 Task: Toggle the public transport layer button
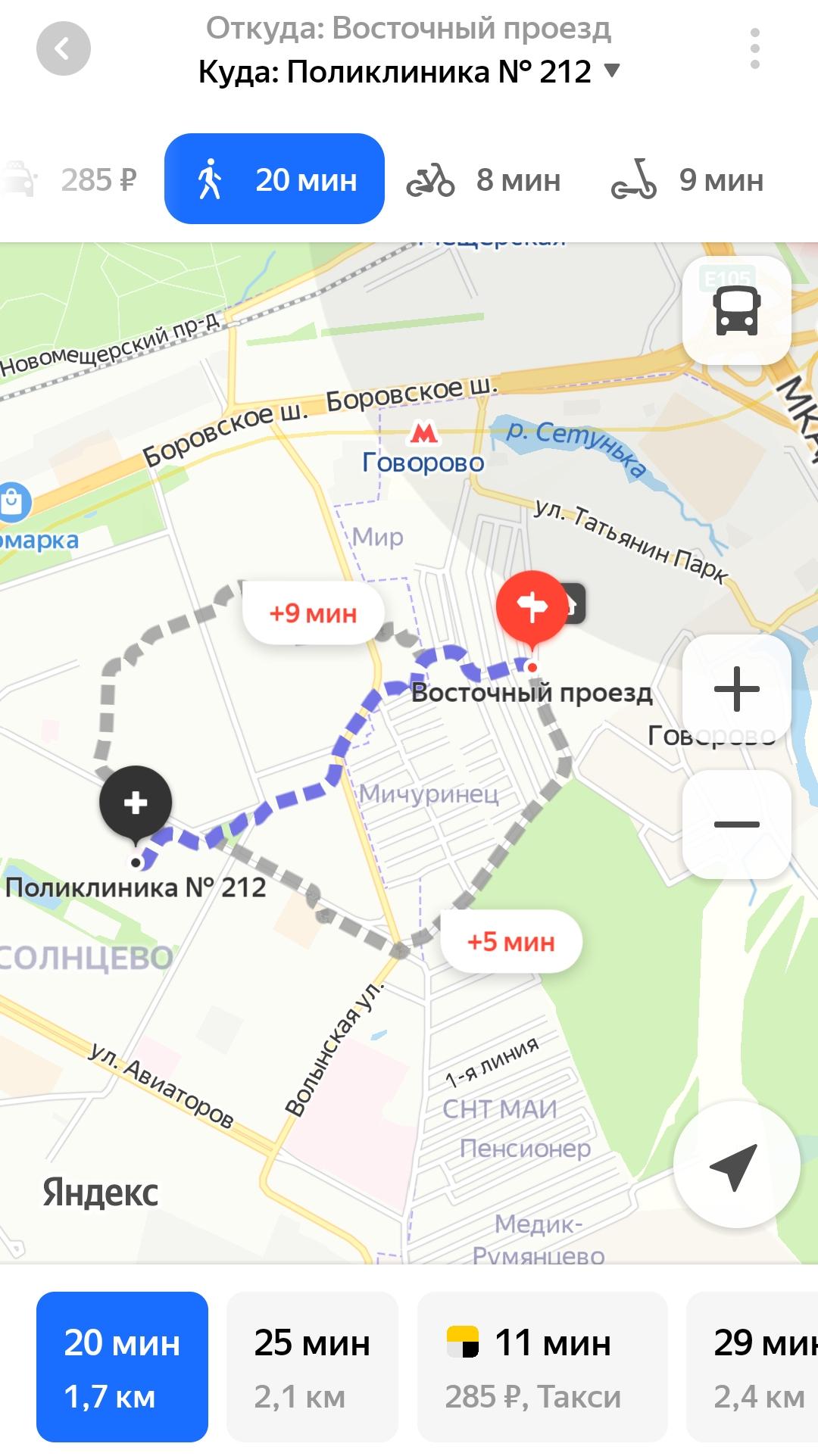pyautogui.click(x=737, y=310)
